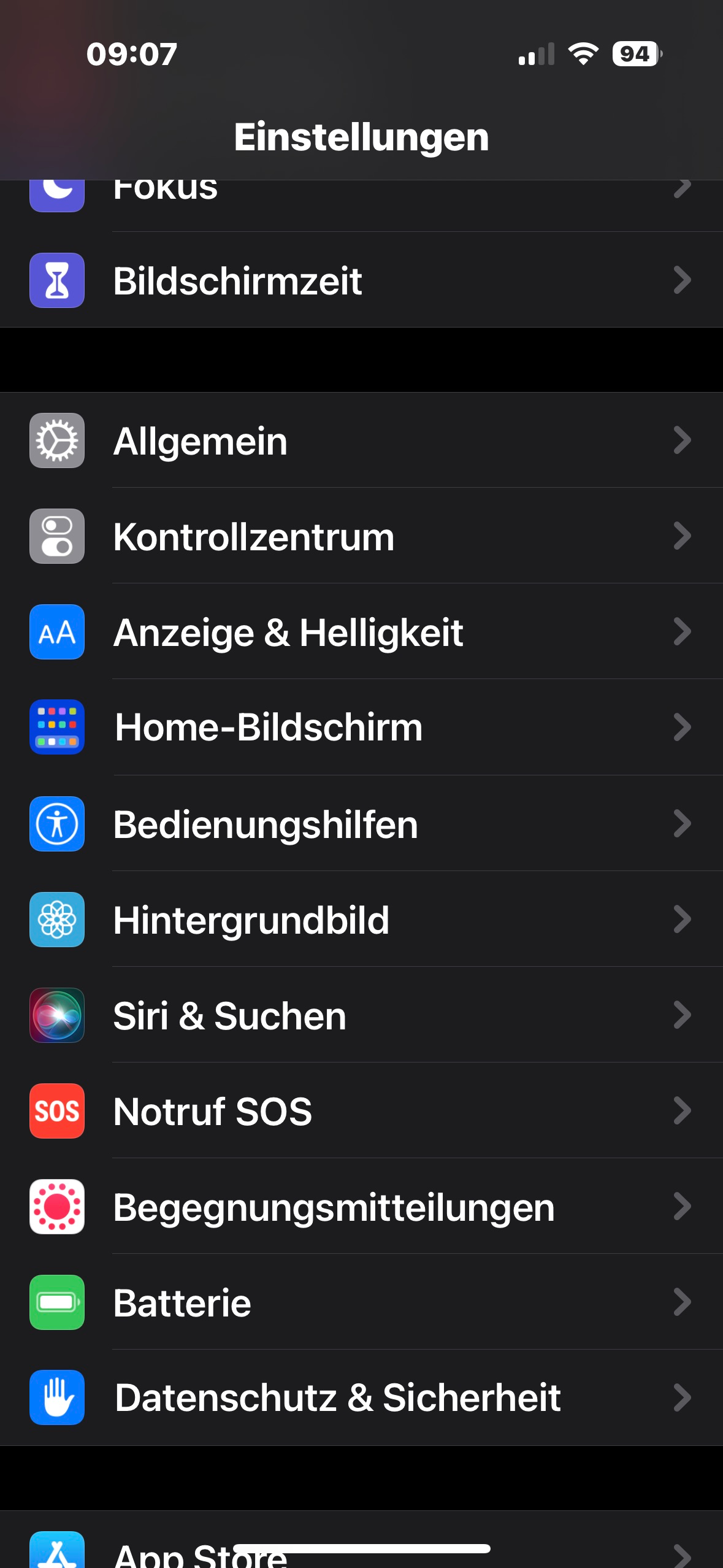Open the Fokus settings row
Viewport: 723px width, 1568px height.
click(361, 196)
